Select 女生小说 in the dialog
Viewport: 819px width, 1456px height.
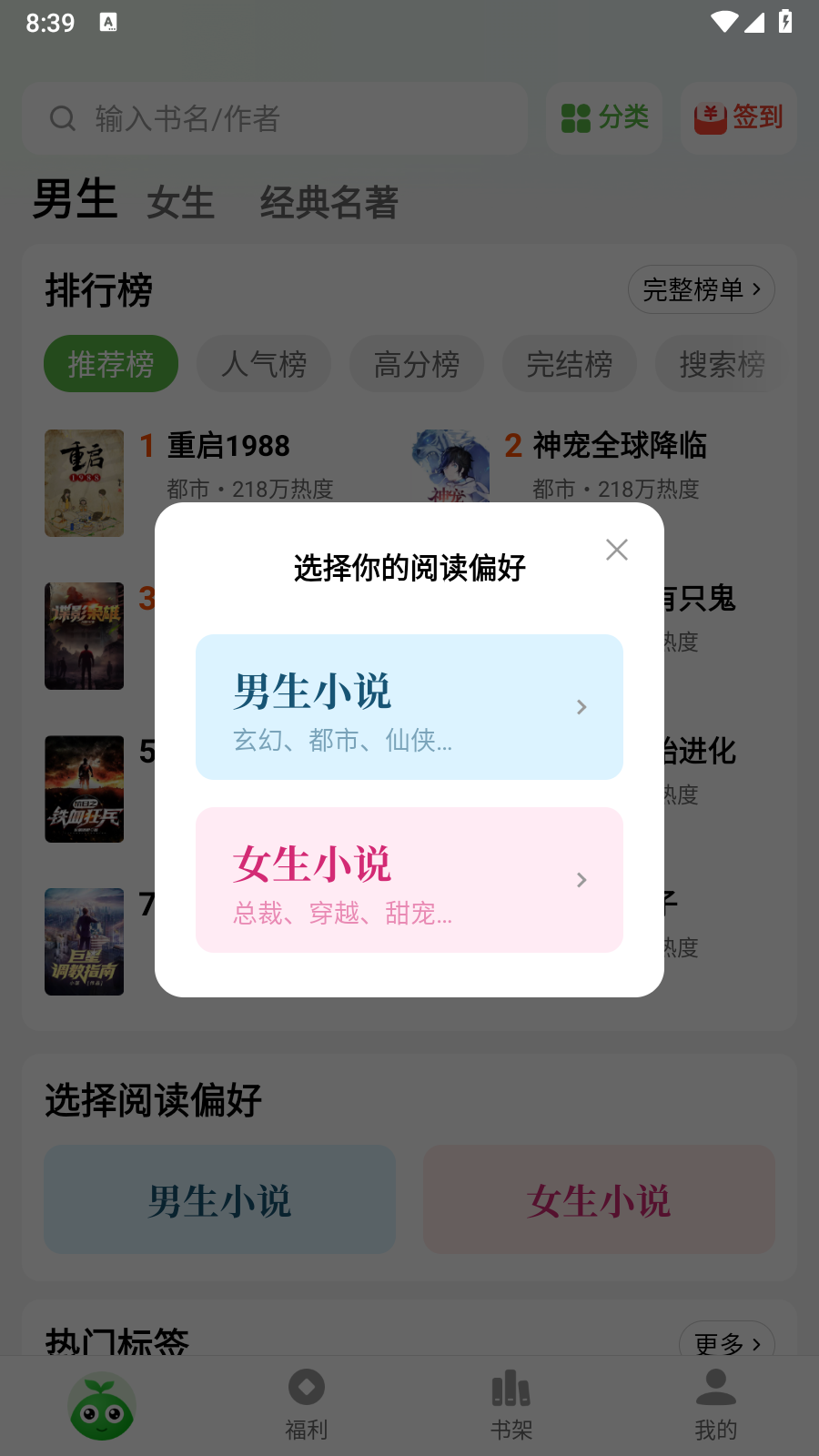409,880
